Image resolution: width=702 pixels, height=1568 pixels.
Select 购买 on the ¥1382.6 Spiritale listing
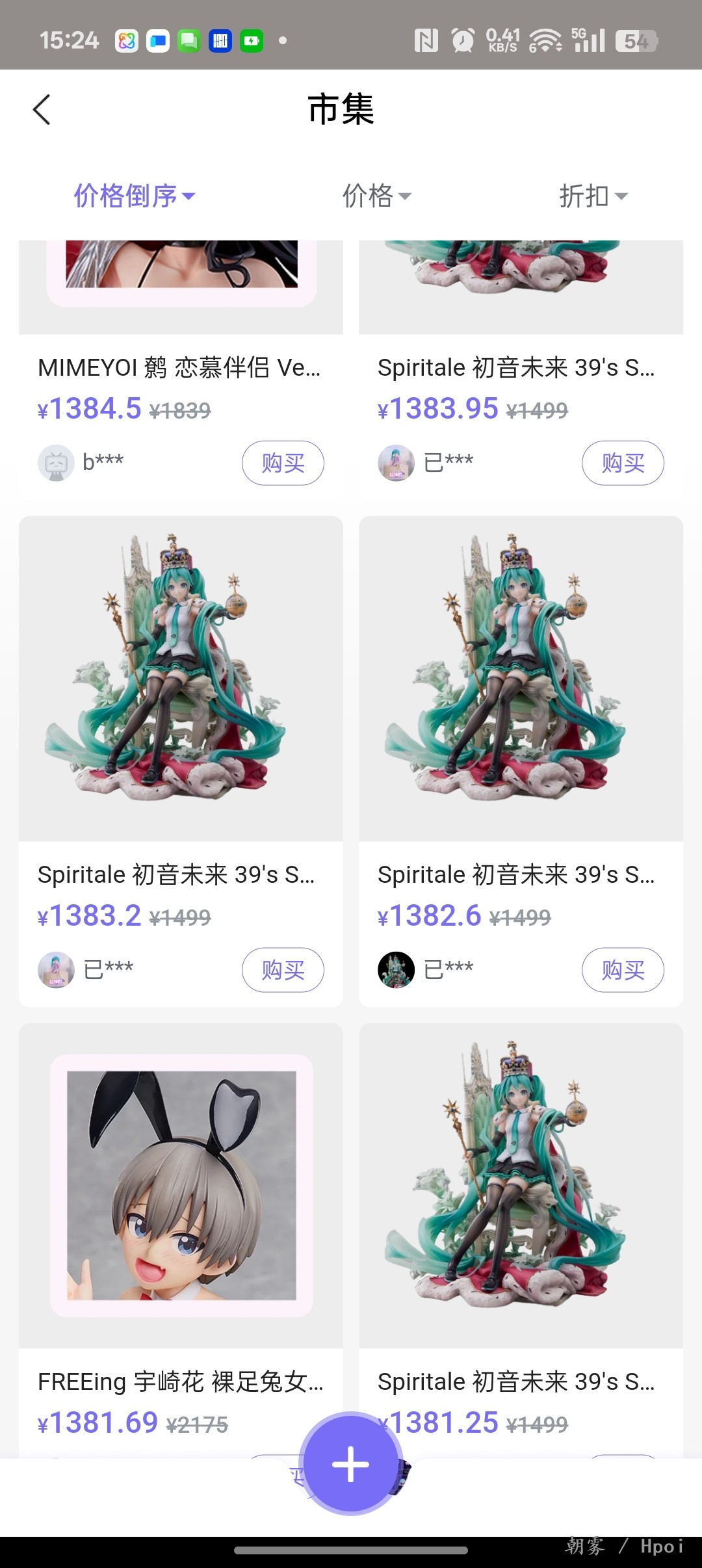[x=623, y=970]
